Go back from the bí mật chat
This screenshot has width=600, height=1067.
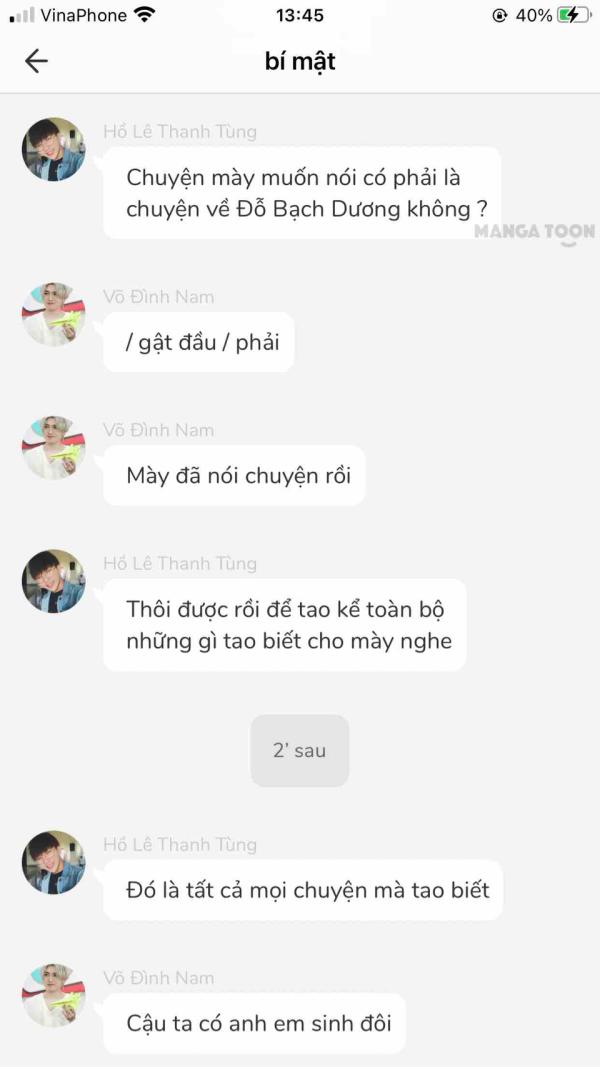pyautogui.click(x=36, y=61)
